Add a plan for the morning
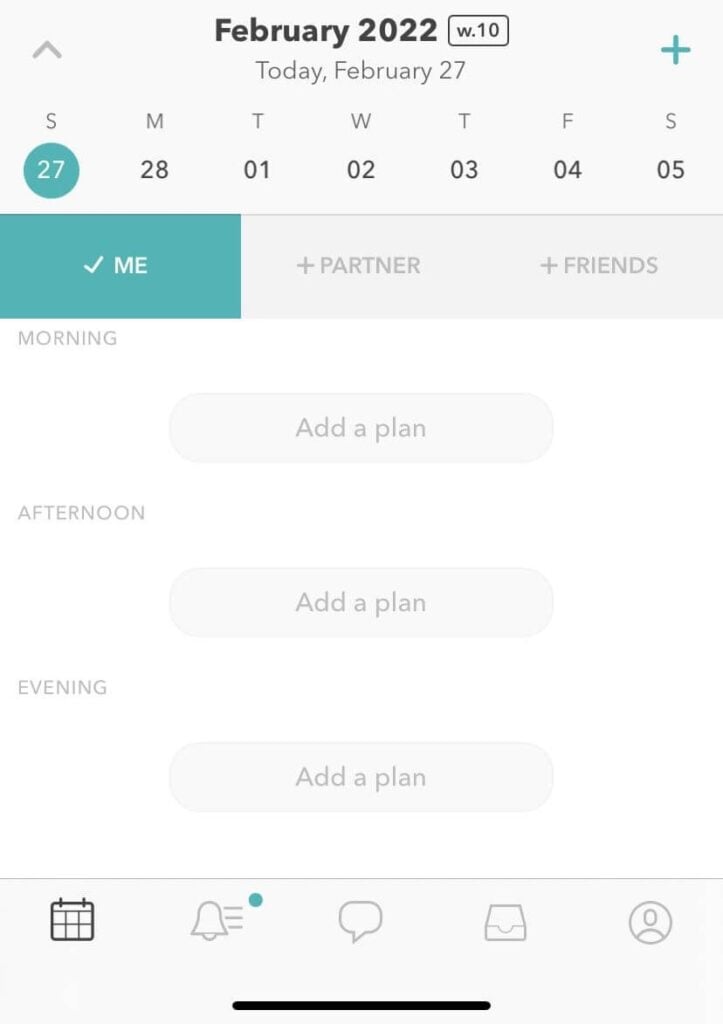 click(361, 428)
